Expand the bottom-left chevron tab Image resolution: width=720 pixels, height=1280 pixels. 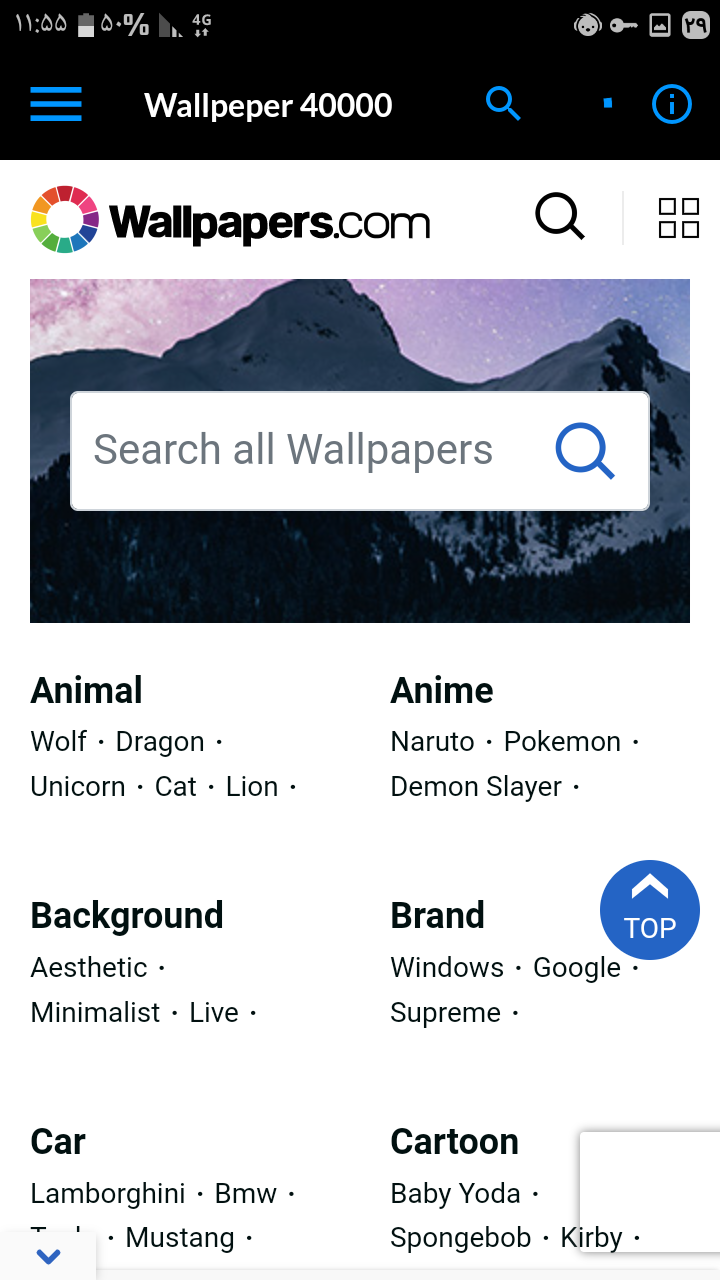click(48, 1257)
